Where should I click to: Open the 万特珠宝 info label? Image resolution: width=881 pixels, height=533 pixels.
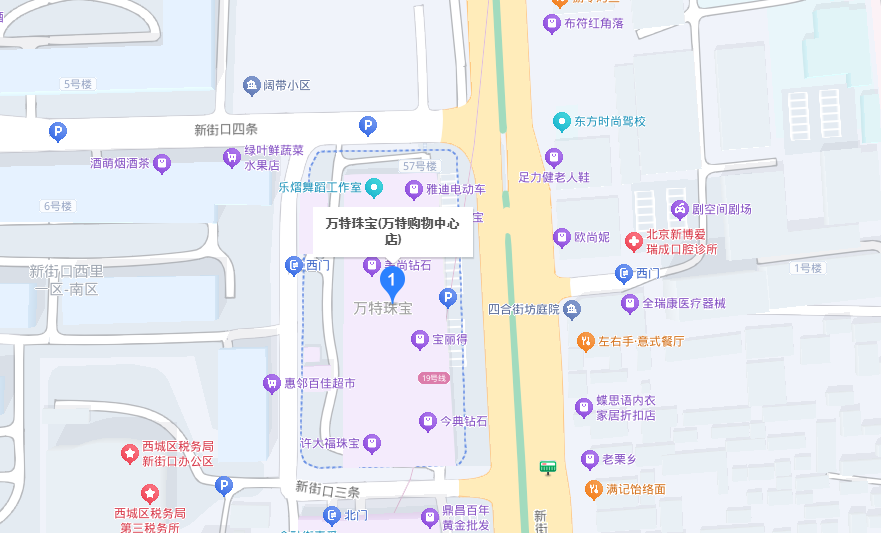click(393, 231)
